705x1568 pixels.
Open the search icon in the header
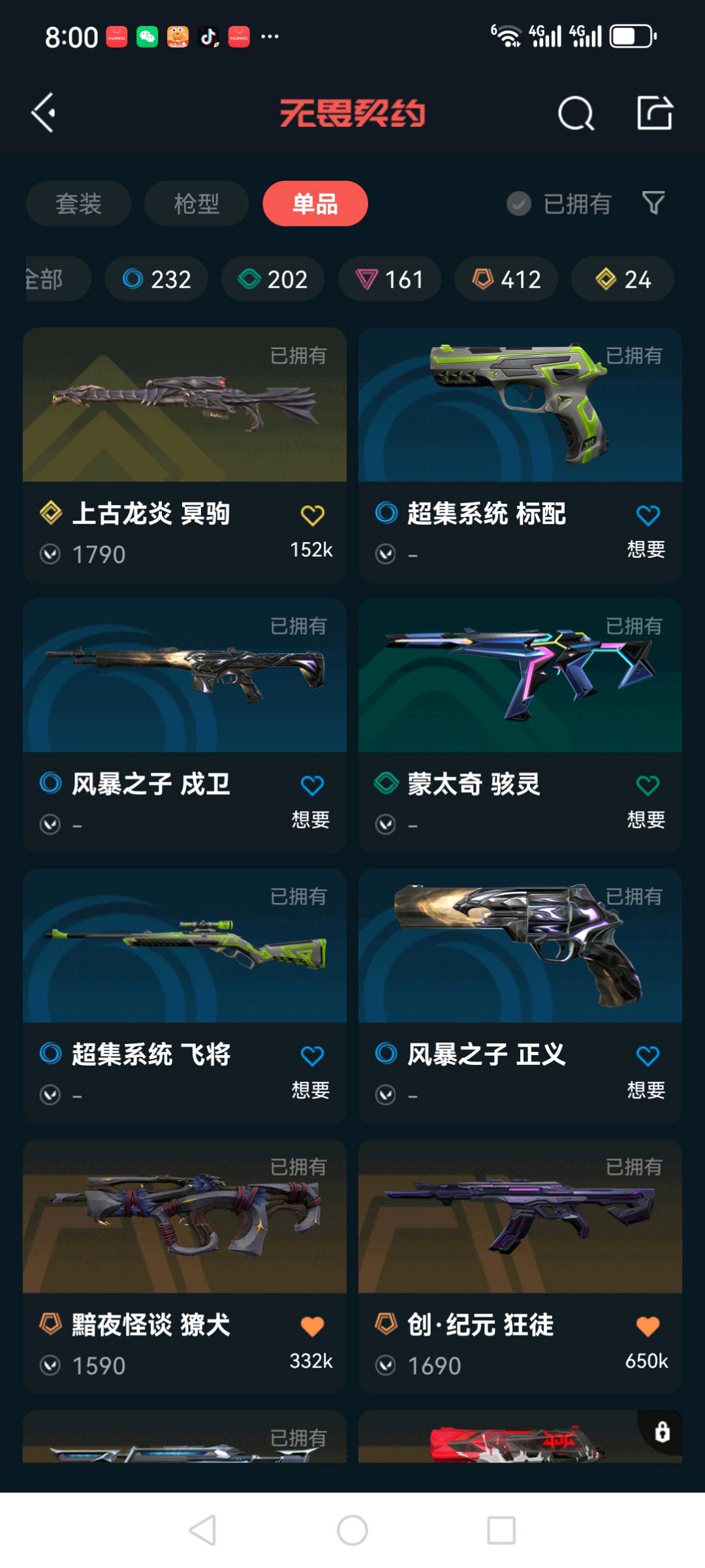pos(576,114)
